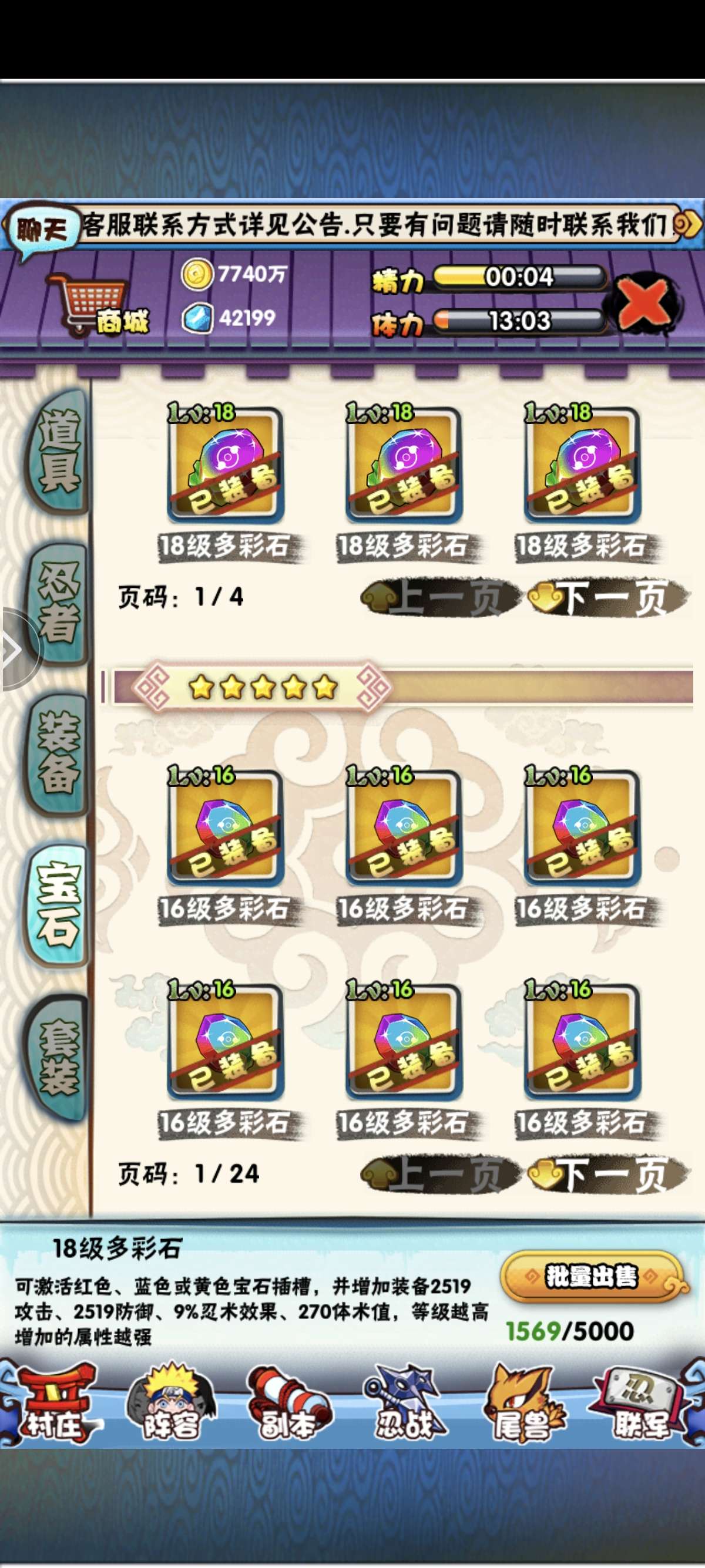This screenshot has width=705, height=1568.
Task: Tap the announcement scroll arrow icon
Action: (x=688, y=224)
